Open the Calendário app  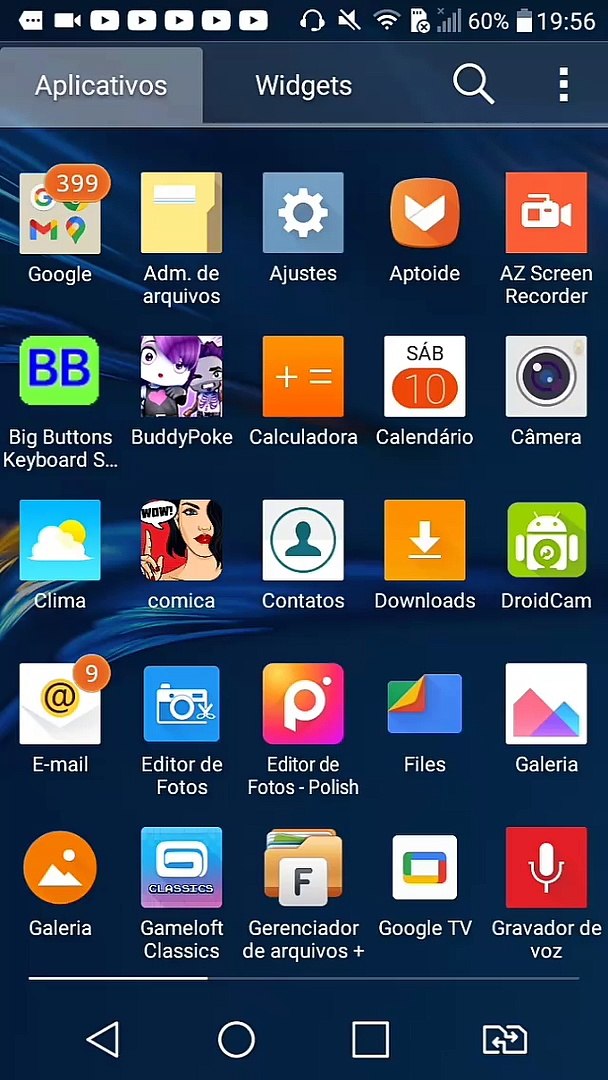pos(425,376)
